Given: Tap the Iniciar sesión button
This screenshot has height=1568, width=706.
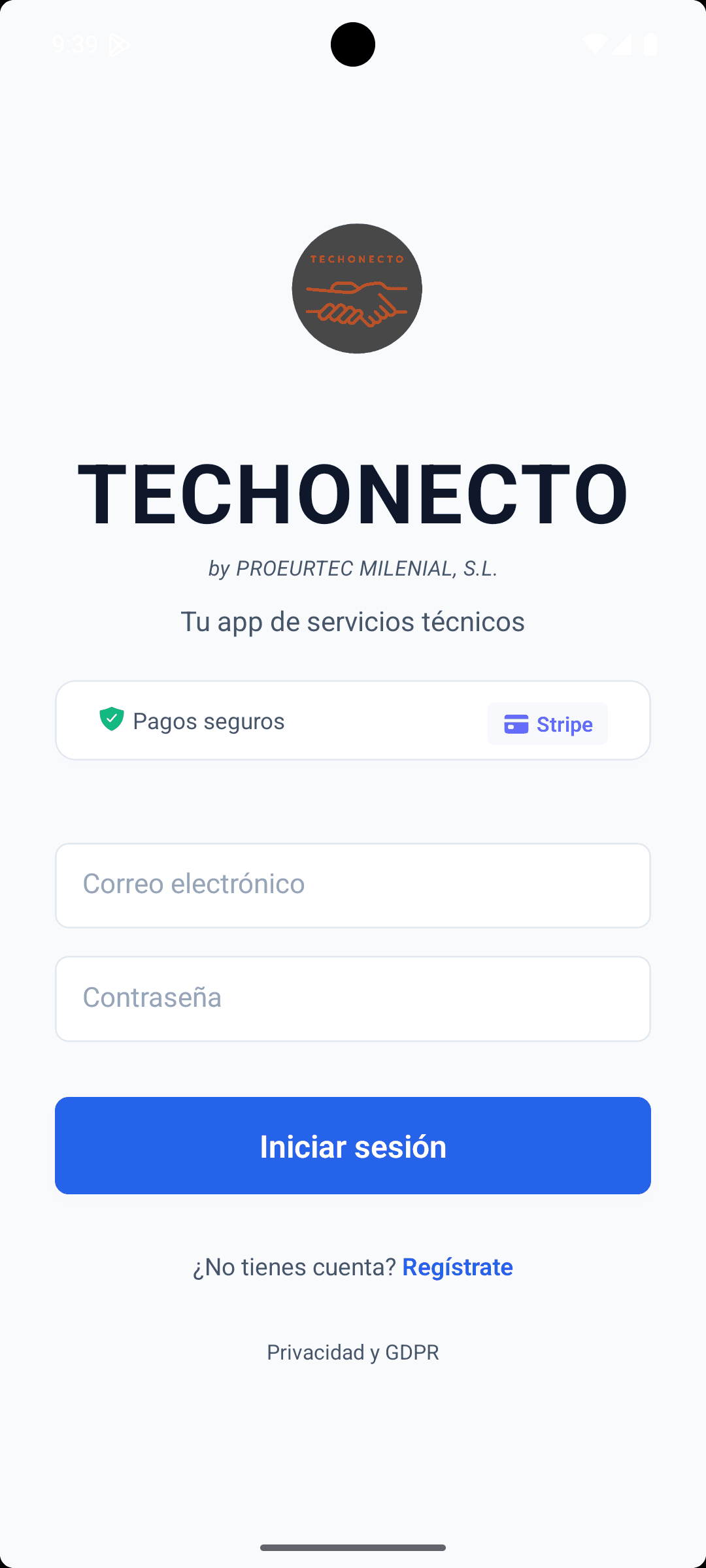Looking at the screenshot, I should [x=353, y=1145].
